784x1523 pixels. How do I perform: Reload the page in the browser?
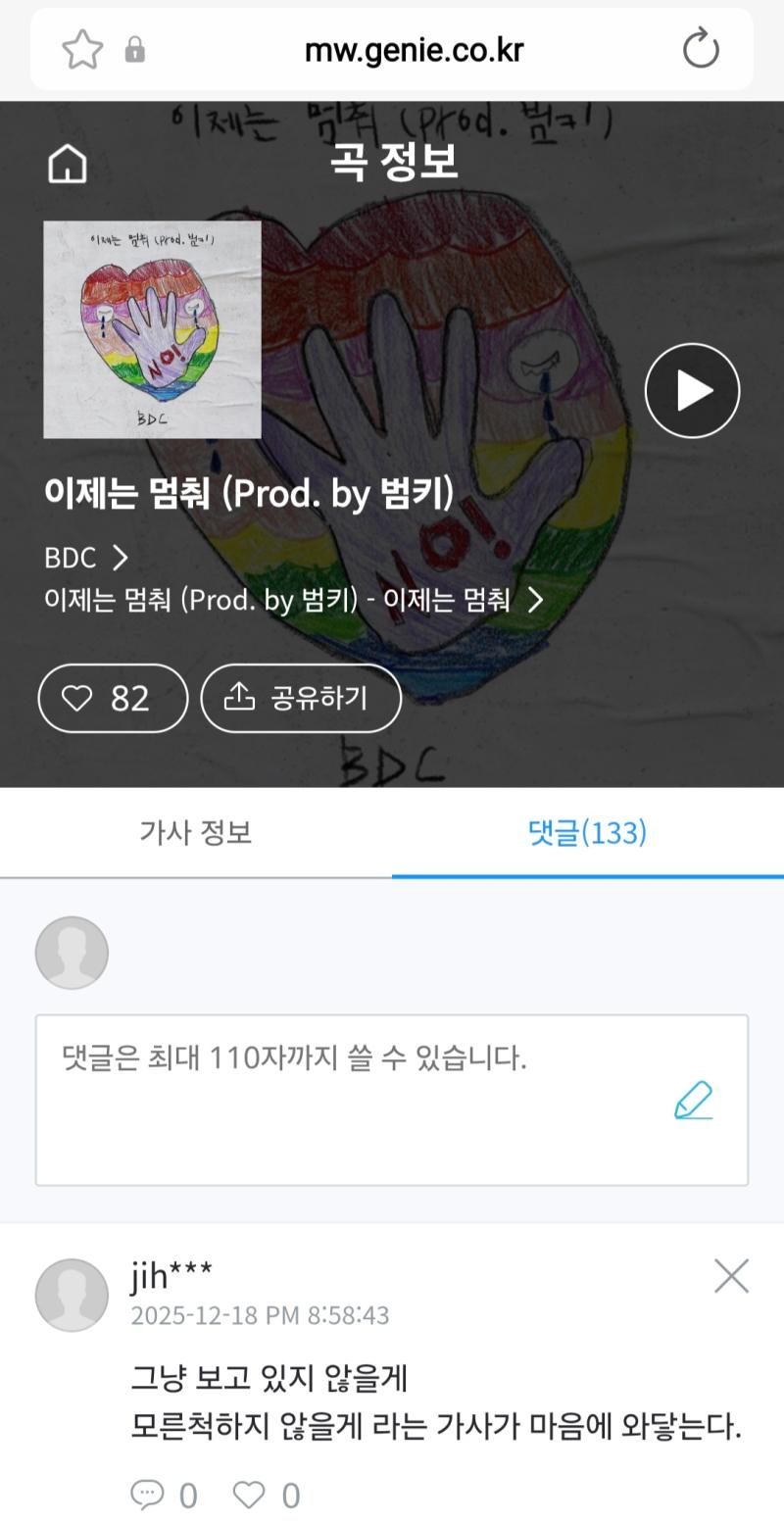[x=700, y=49]
